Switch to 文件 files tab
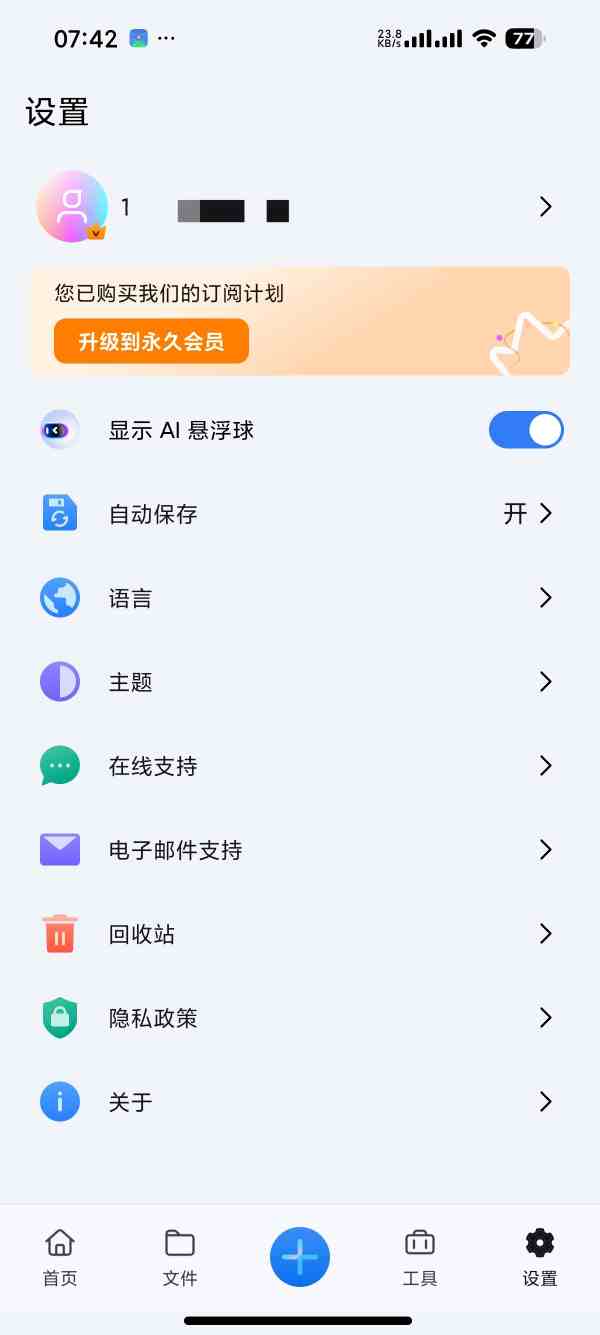Image resolution: width=600 pixels, height=1335 pixels. point(180,1257)
